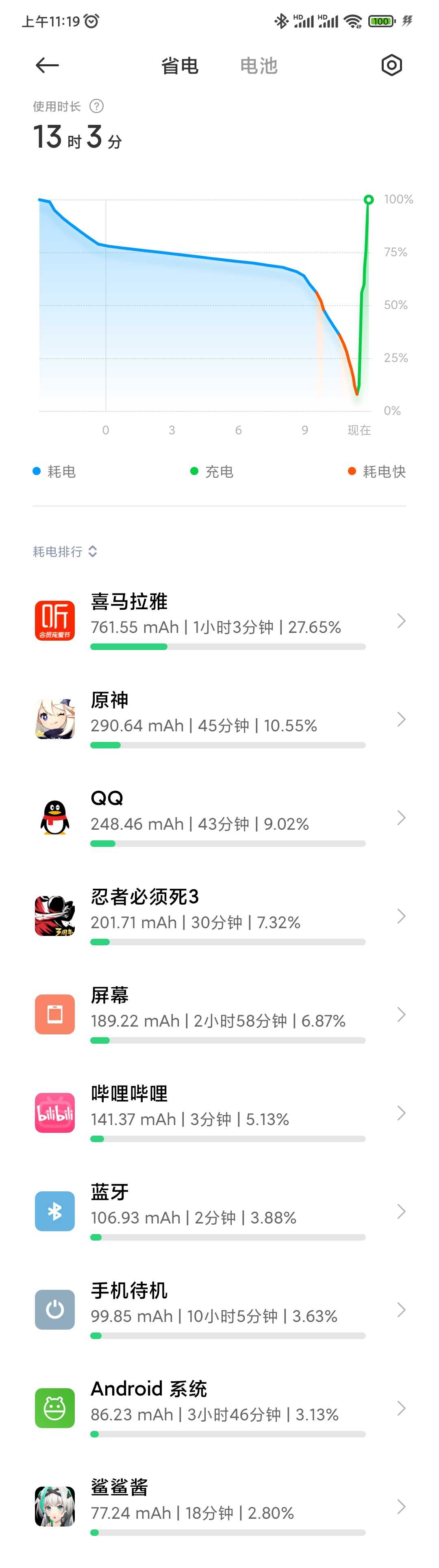Change the 耗电排行 sort order
This screenshot has width=439, height=1568.
(65, 552)
